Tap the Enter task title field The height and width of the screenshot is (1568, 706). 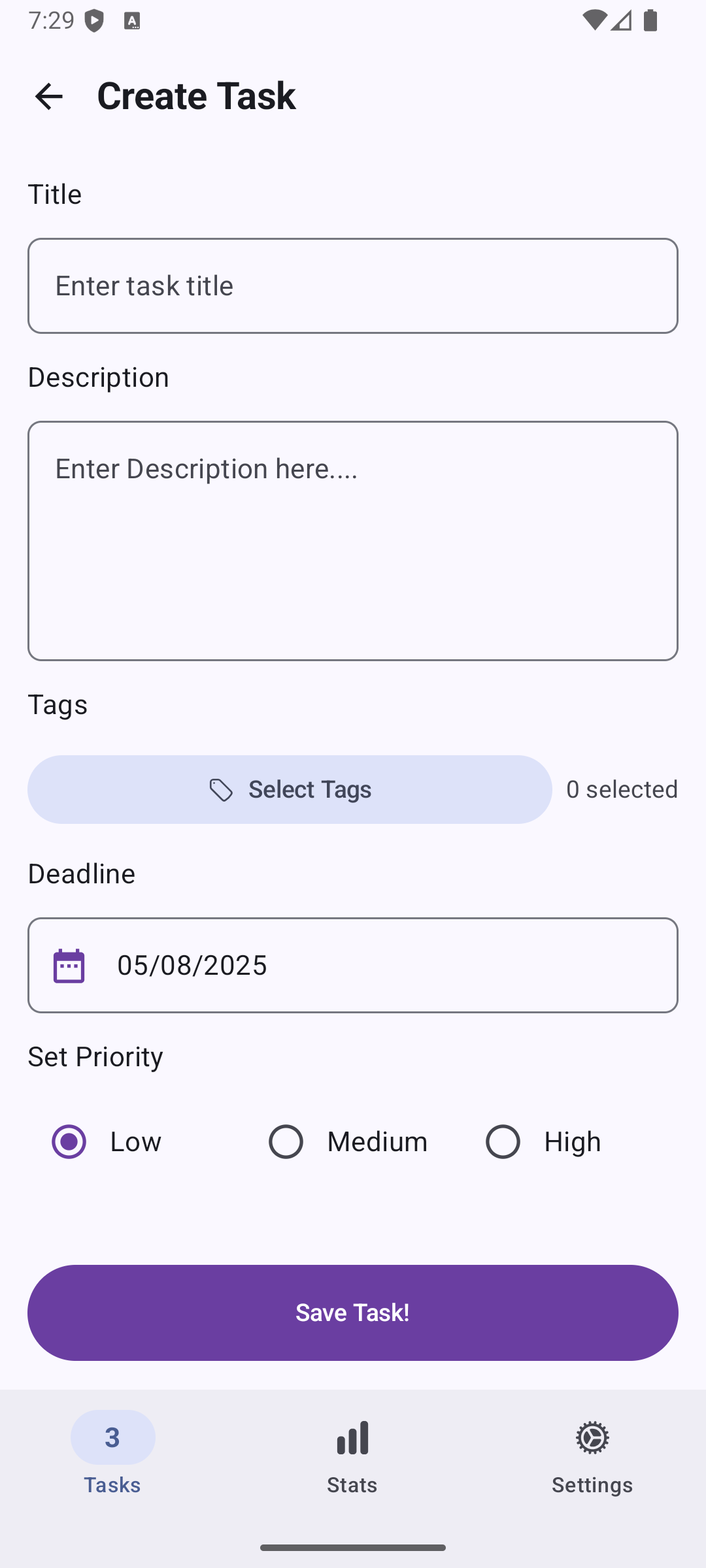pyautogui.click(x=353, y=286)
